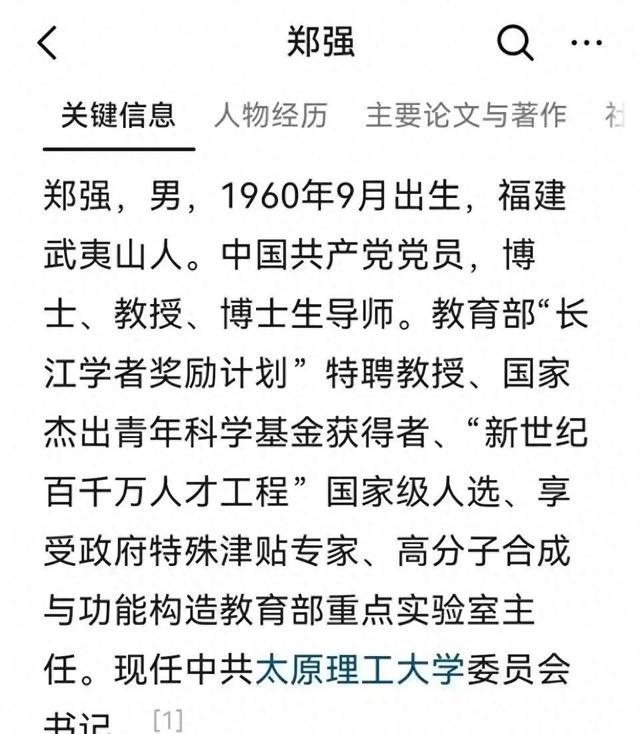Go back using the arrow
This screenshot has width=640, height=734.
pyautogui.click(x=47, y=43)
